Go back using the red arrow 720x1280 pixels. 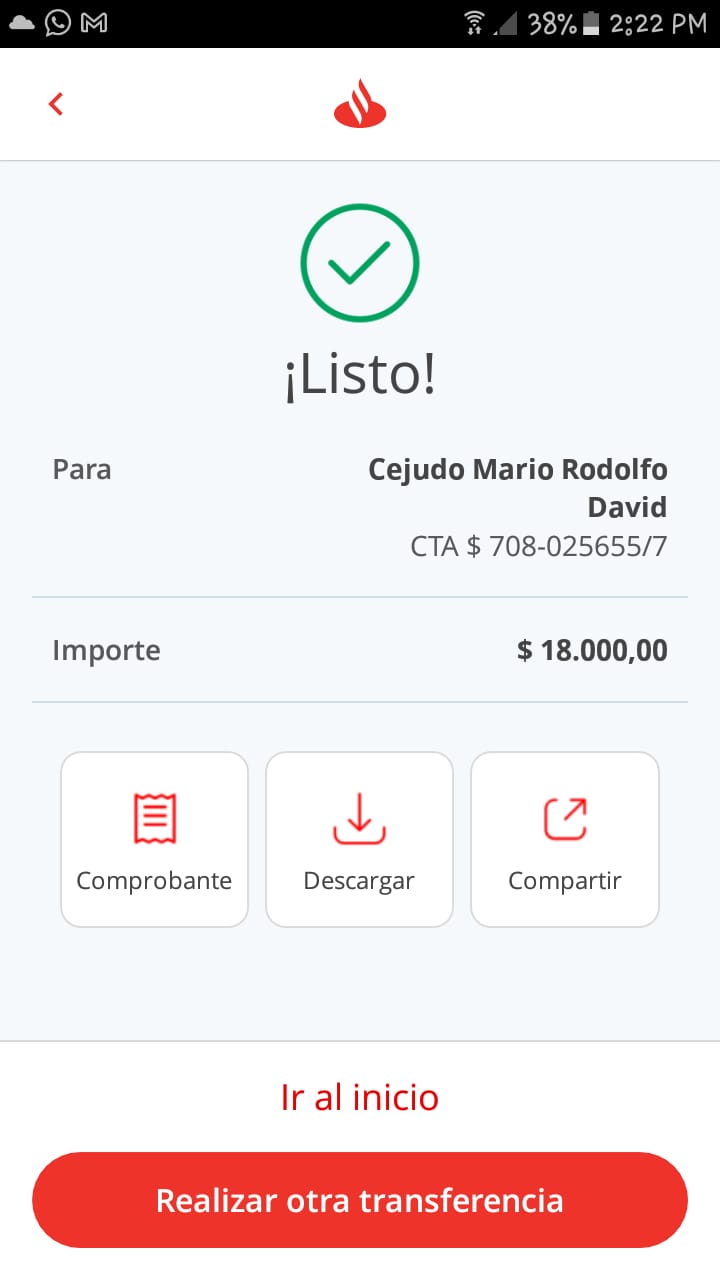coord(56,104)
